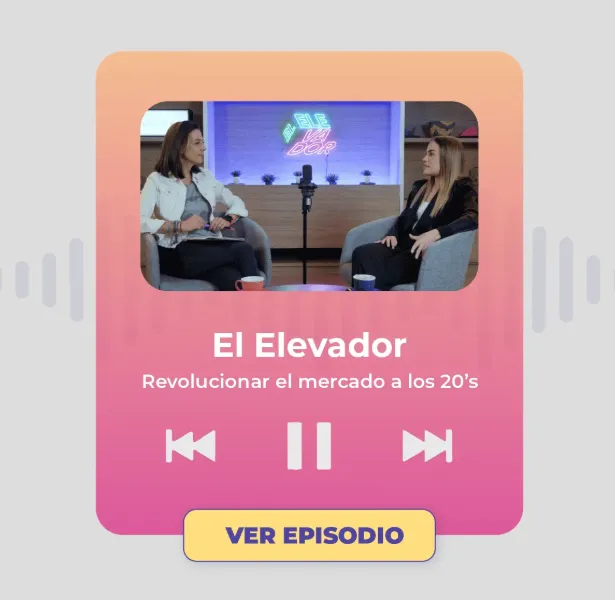Skip back to the previous episode
Screen dimensions: 615x600
[191, 445]
